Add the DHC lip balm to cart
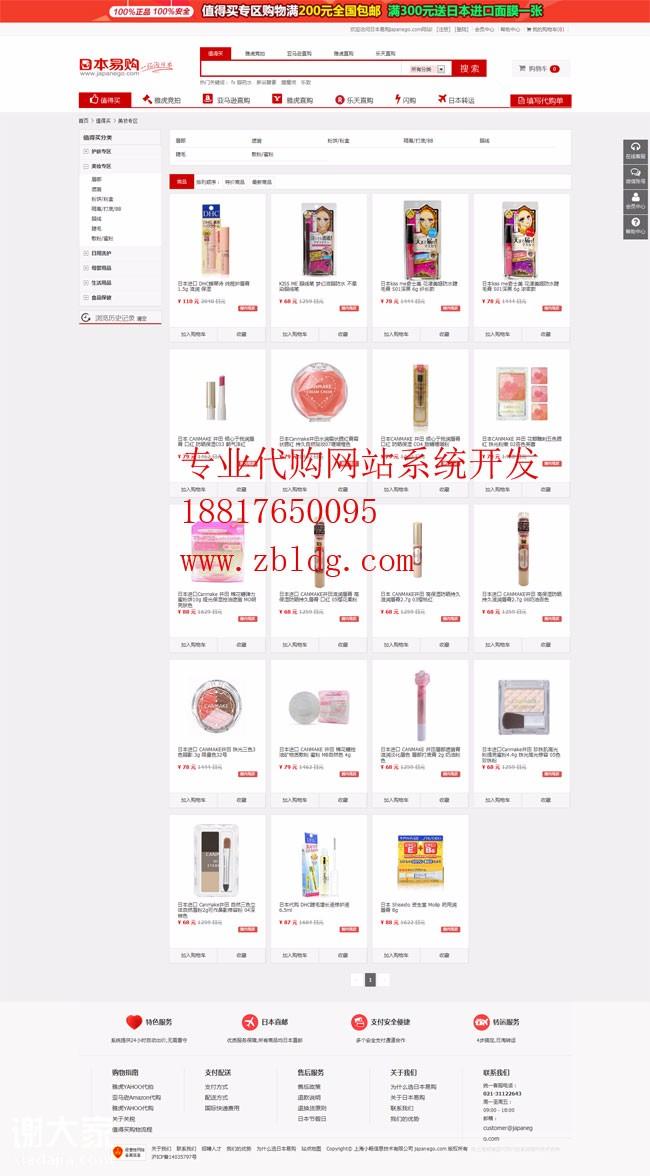650x1176 pixels. click(x=193, y=334)
